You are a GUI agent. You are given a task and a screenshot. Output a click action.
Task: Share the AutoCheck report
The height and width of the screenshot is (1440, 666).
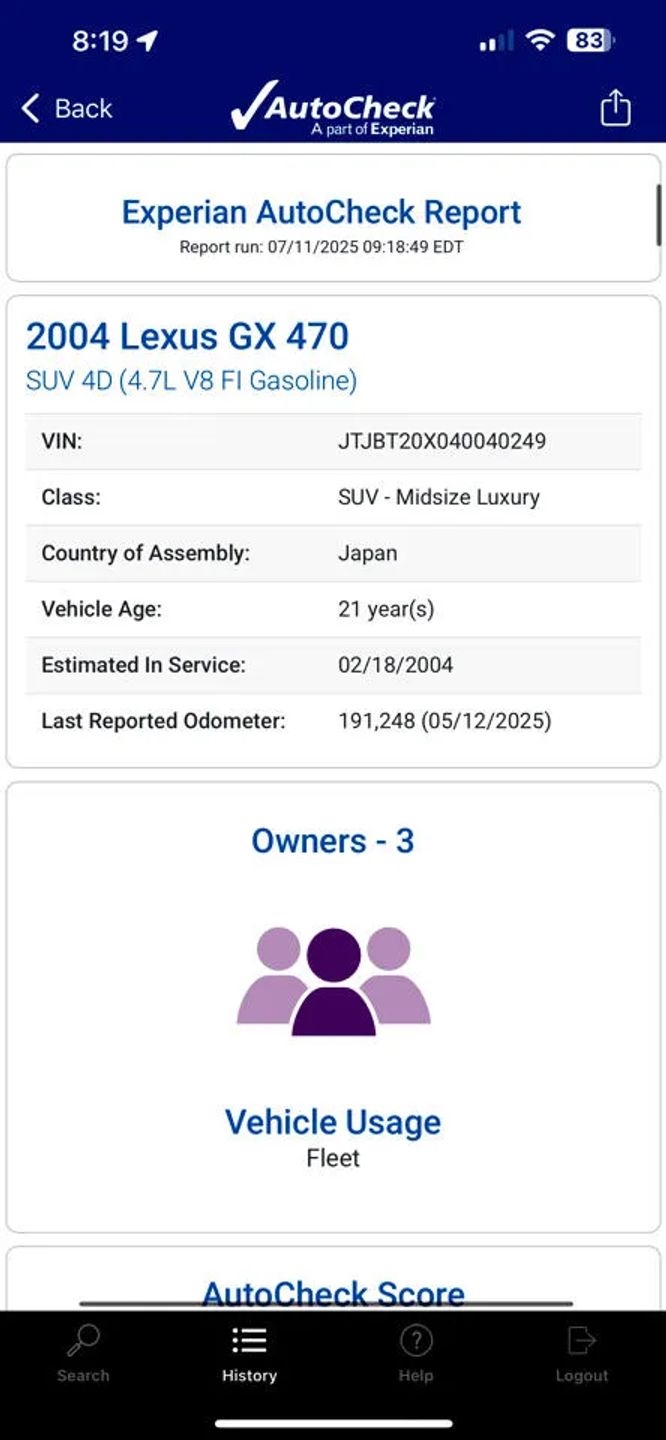(x=615, y=108)
